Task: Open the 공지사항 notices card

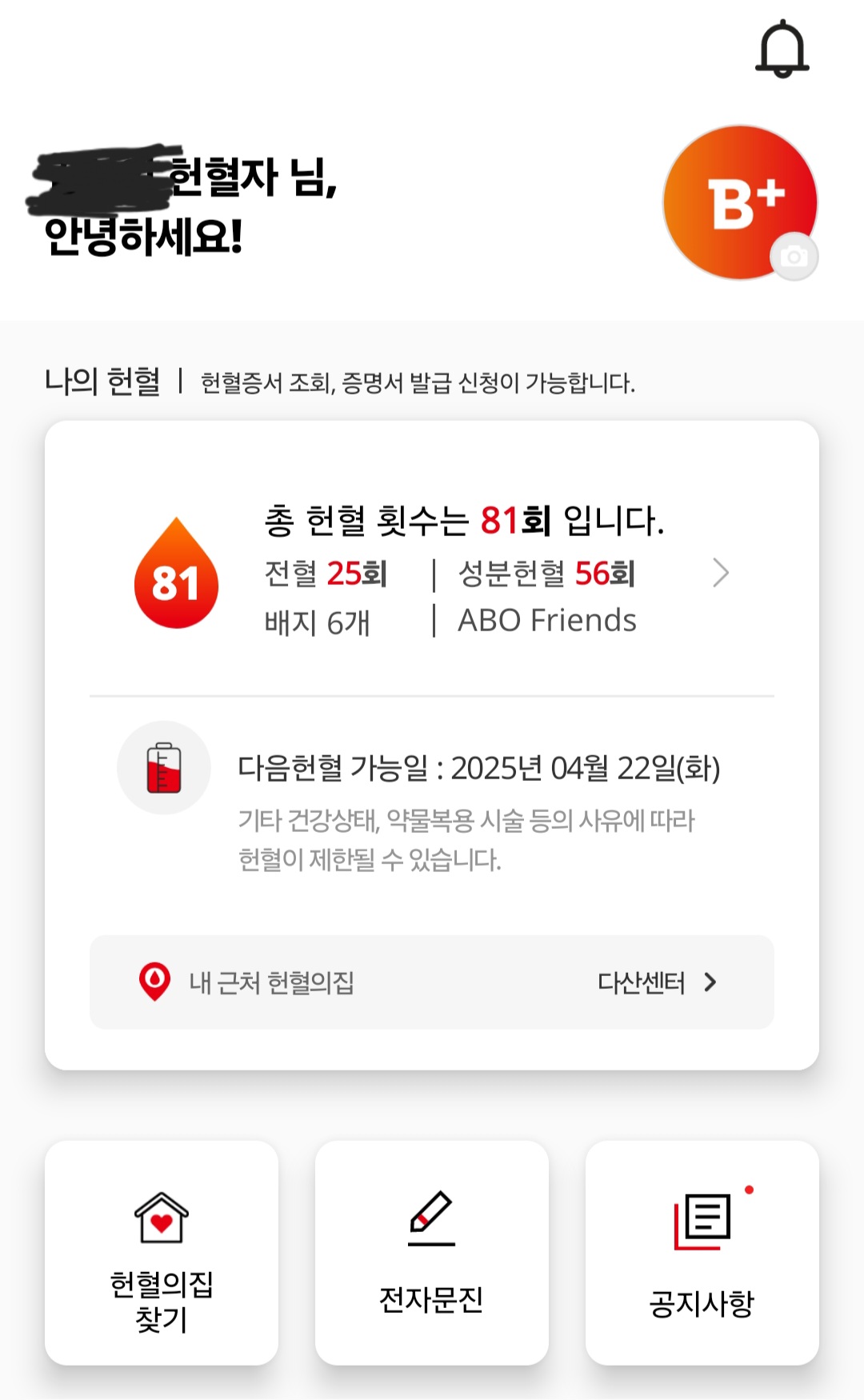Action: (x=702, y=1253)
